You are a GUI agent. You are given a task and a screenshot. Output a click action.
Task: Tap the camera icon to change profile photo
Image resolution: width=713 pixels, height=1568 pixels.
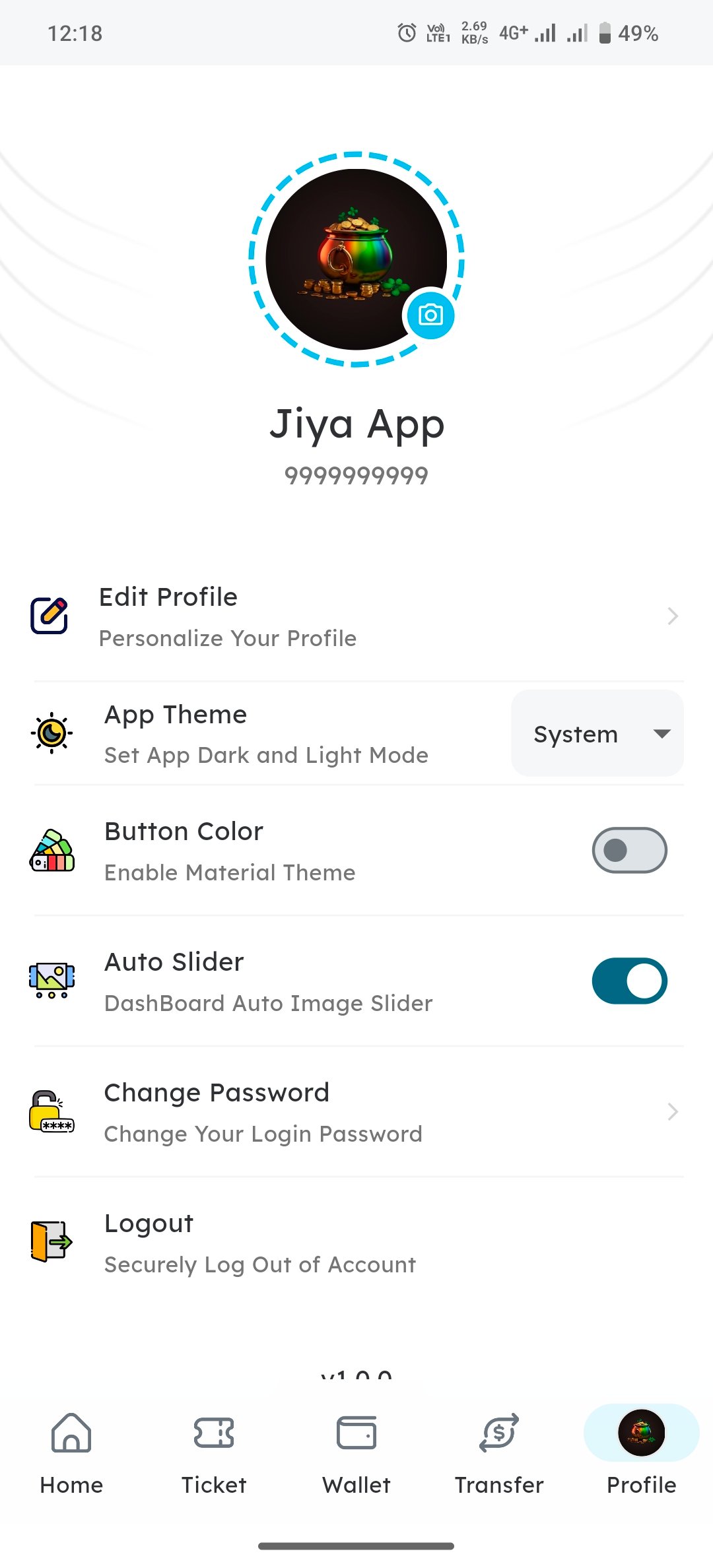click(430, 315)
